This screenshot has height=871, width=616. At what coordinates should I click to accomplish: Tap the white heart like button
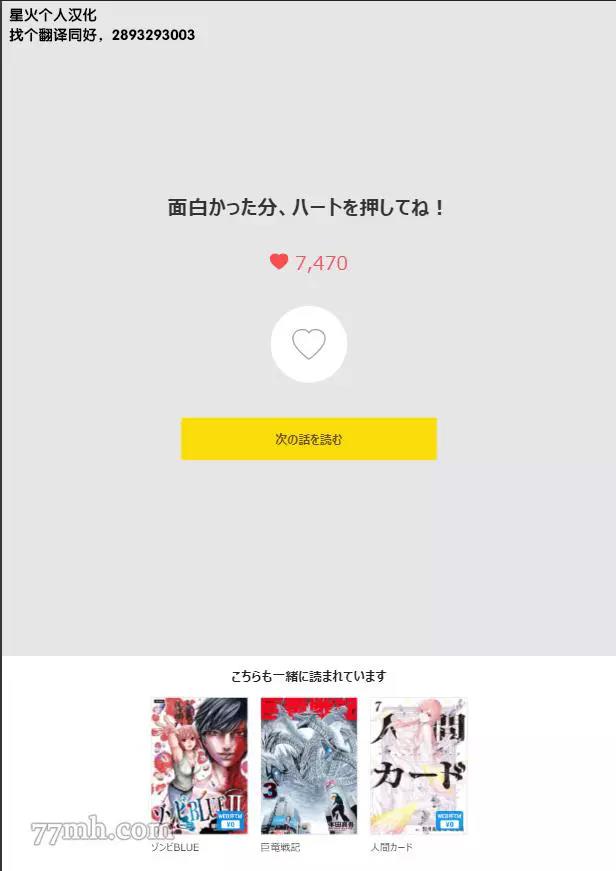point(309,344)
